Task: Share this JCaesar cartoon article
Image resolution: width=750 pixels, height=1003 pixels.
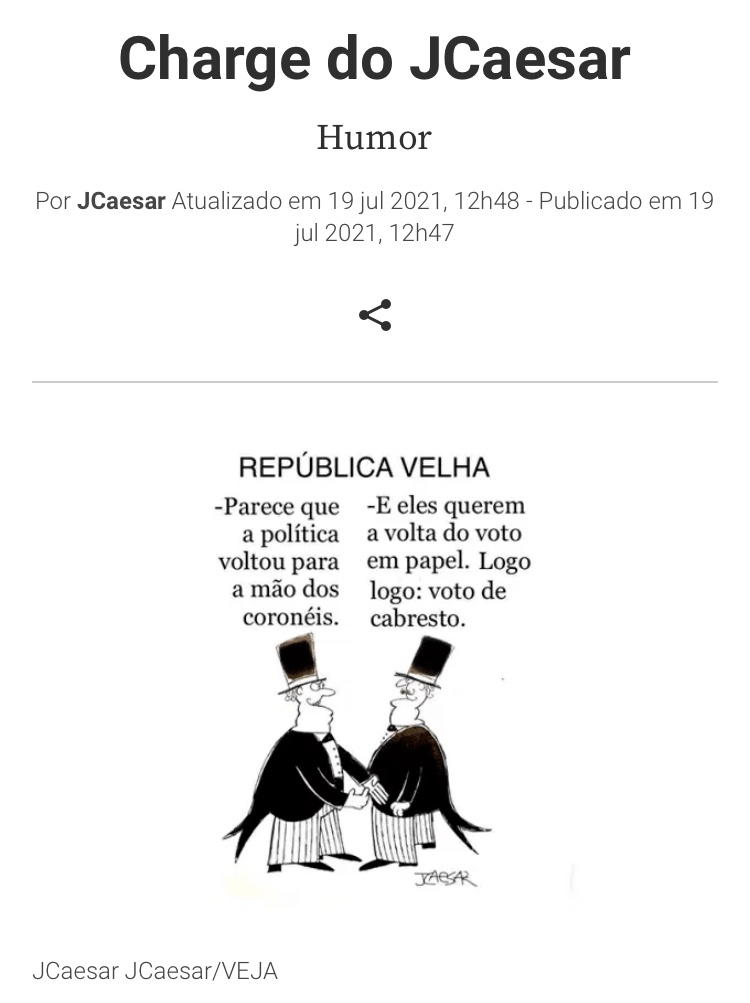Action: tap(375, 315)
